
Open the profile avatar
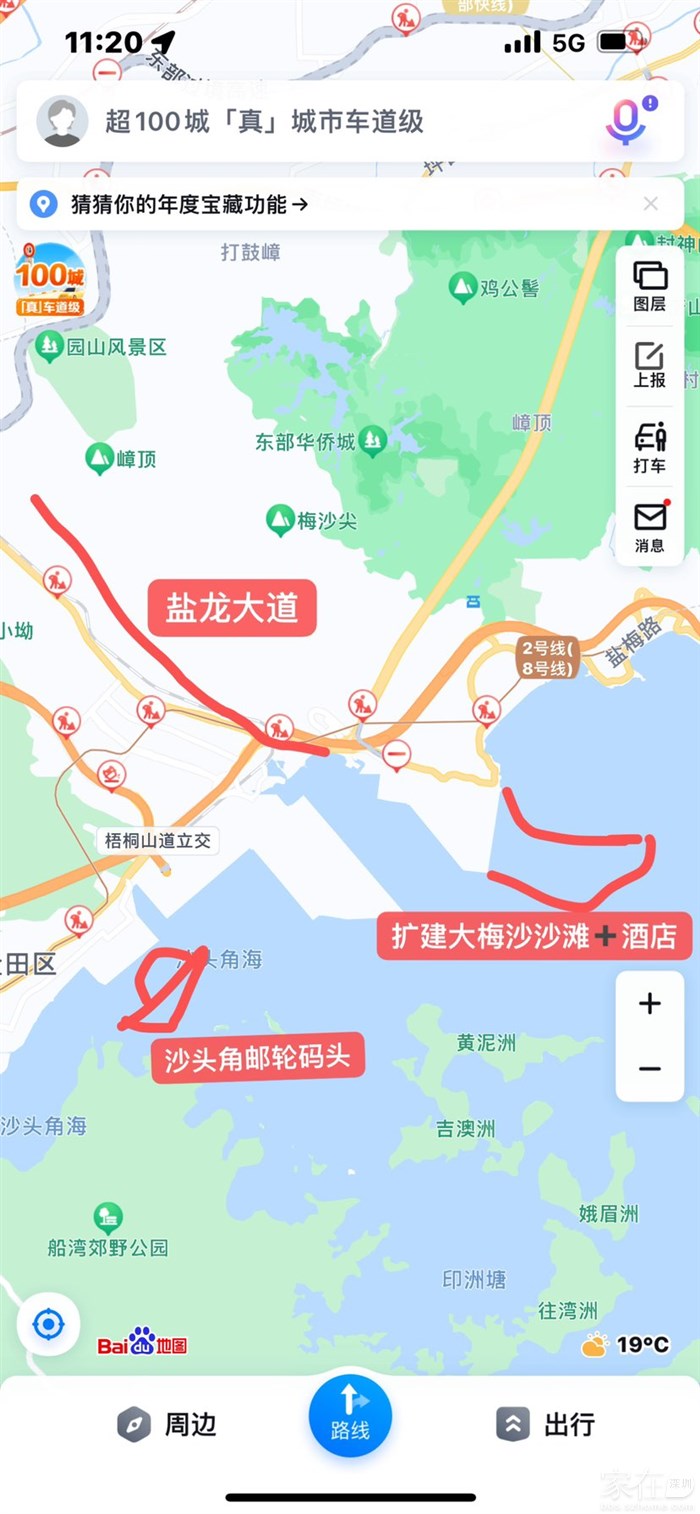coord(62,122)
